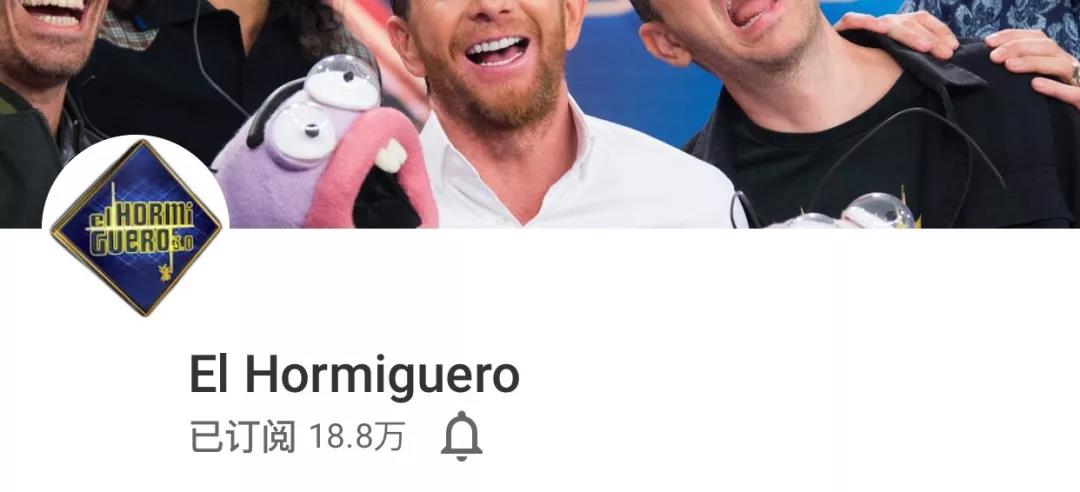The width and height of the screenshot is (1080, 492).
Task: Open the El Hormiguero channel avatar
Action: (136, 229)
